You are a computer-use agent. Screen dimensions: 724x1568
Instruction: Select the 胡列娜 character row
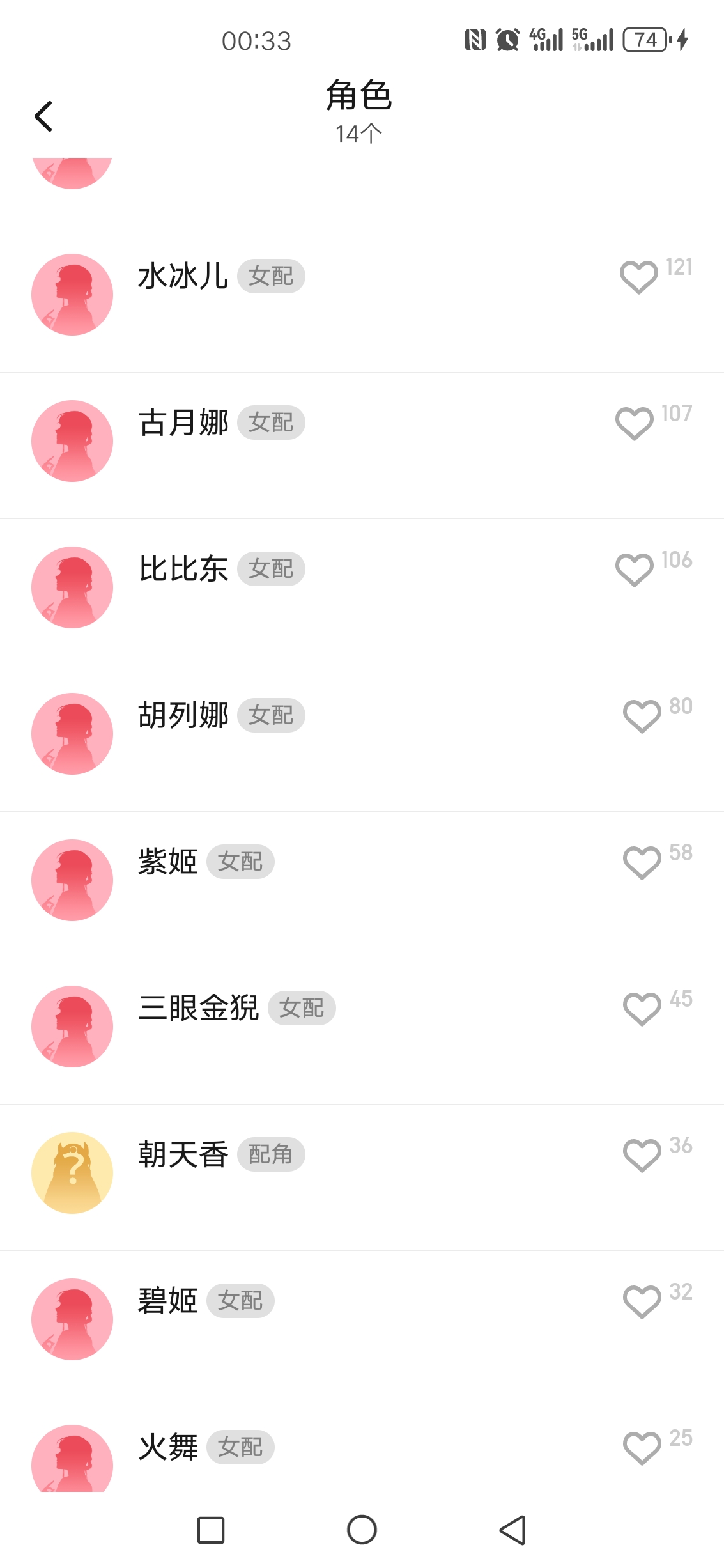point(362,738)
